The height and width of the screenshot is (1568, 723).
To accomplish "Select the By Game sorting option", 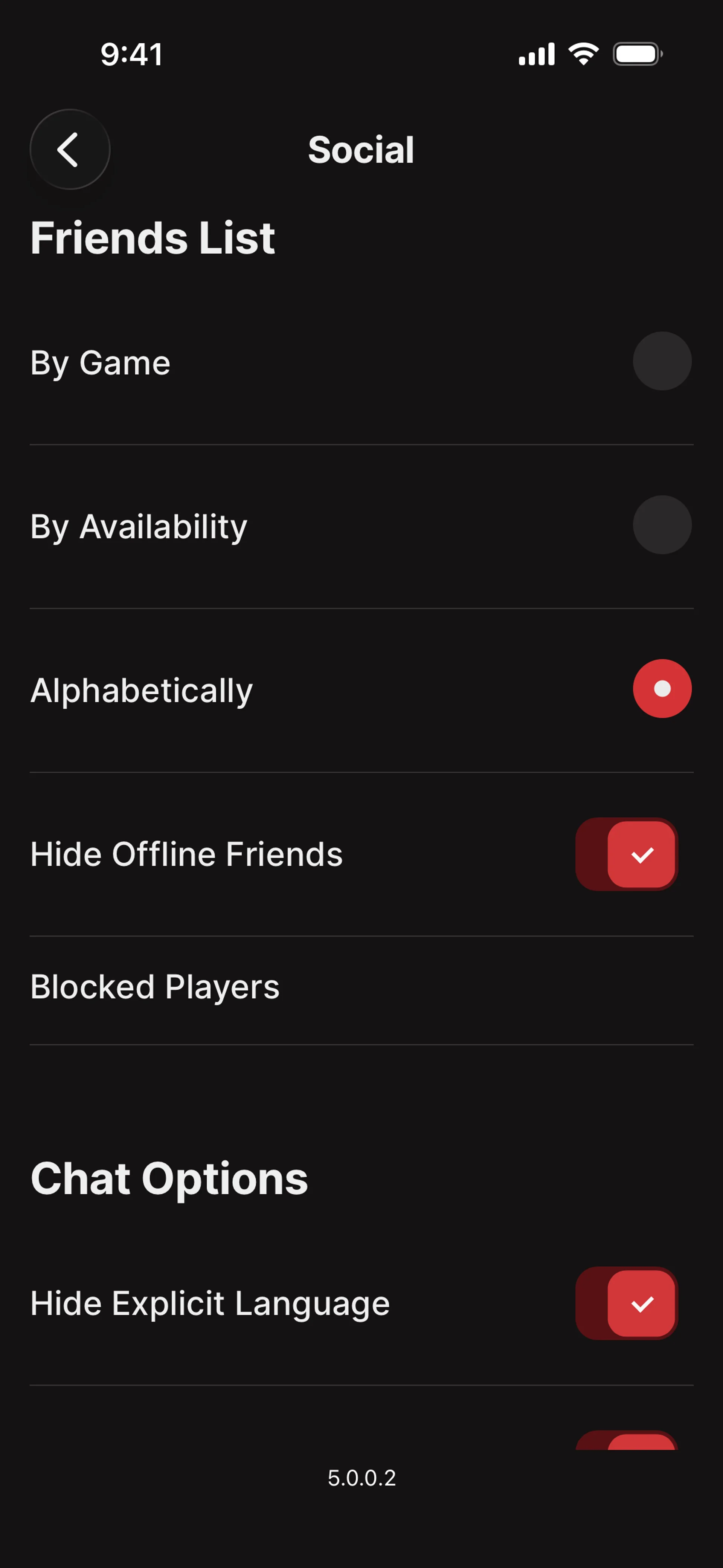I will coord(662,361).
